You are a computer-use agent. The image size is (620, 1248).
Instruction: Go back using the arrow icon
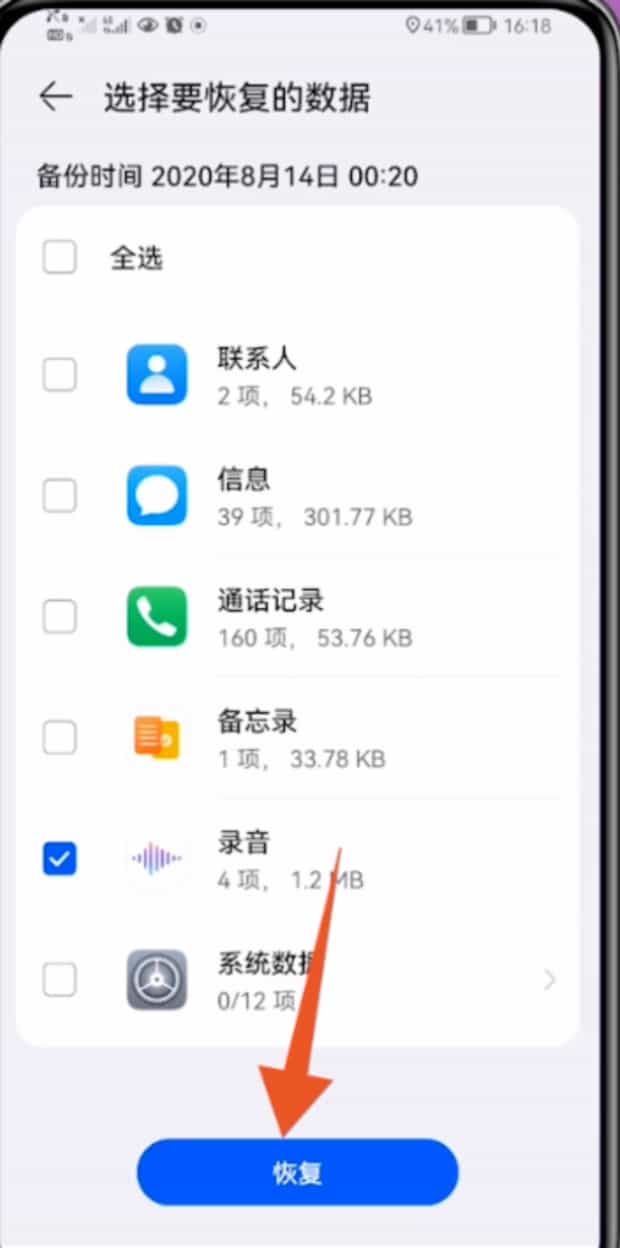pos(56,97)
